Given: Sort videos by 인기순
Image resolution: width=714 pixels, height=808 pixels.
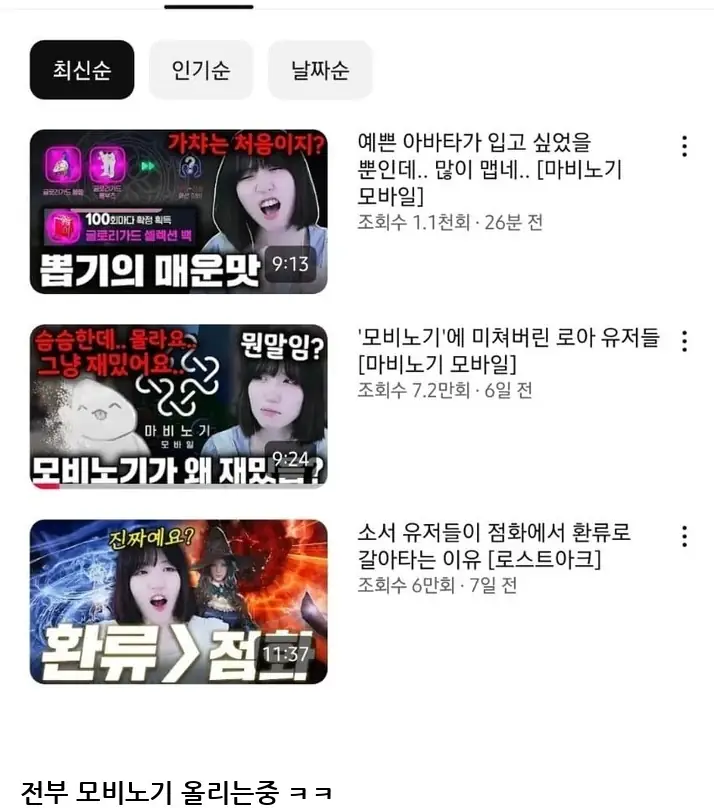Looking at the screenshot, I should (x=201, y=70).
